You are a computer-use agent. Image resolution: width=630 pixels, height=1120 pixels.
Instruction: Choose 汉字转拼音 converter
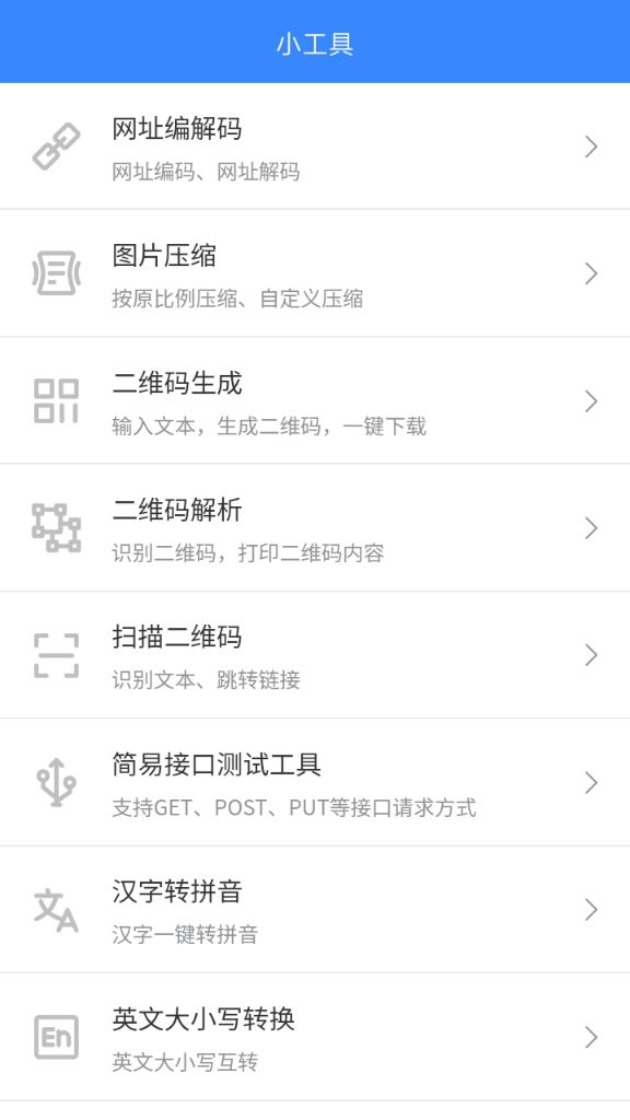(x=315, y=909)
